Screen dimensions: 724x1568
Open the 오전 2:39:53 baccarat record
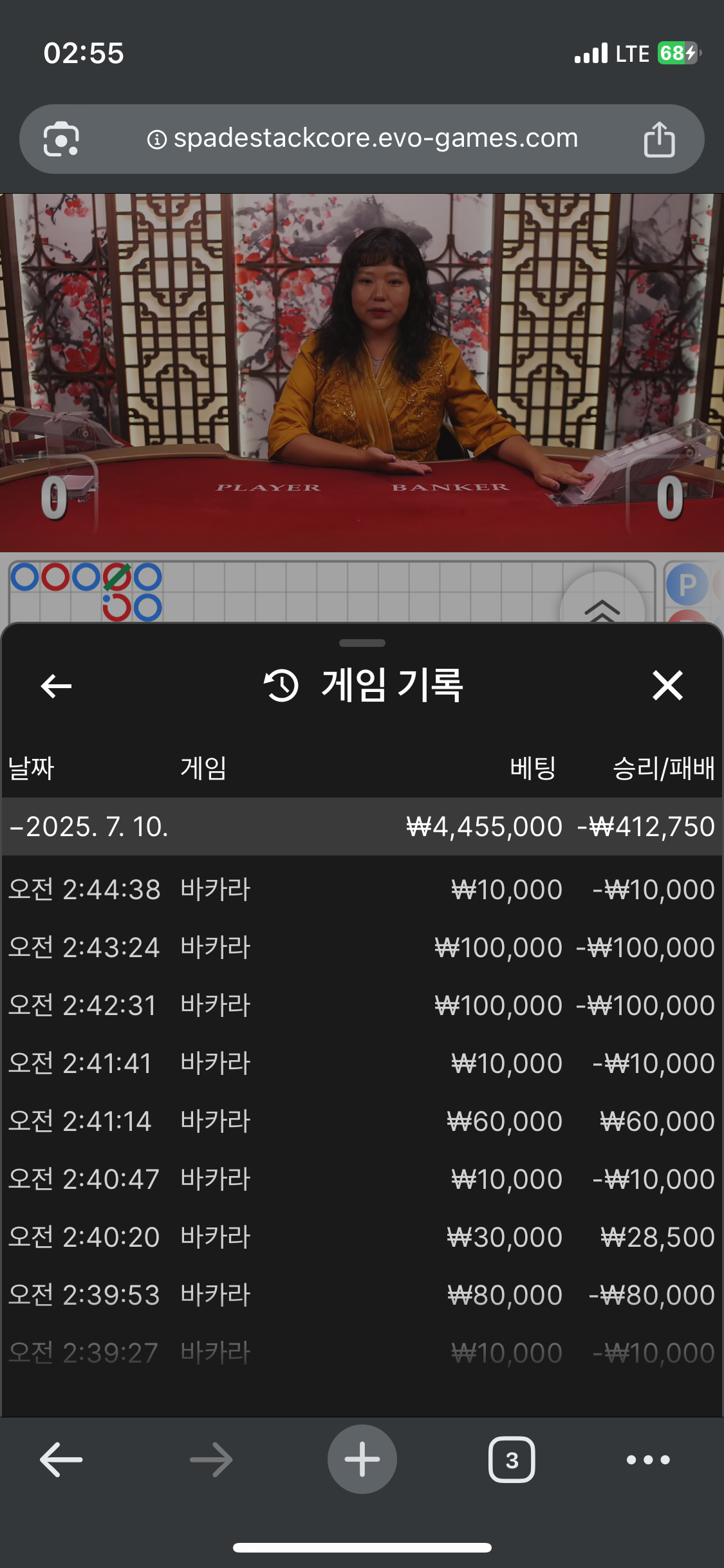click(x=360, y=1295)
